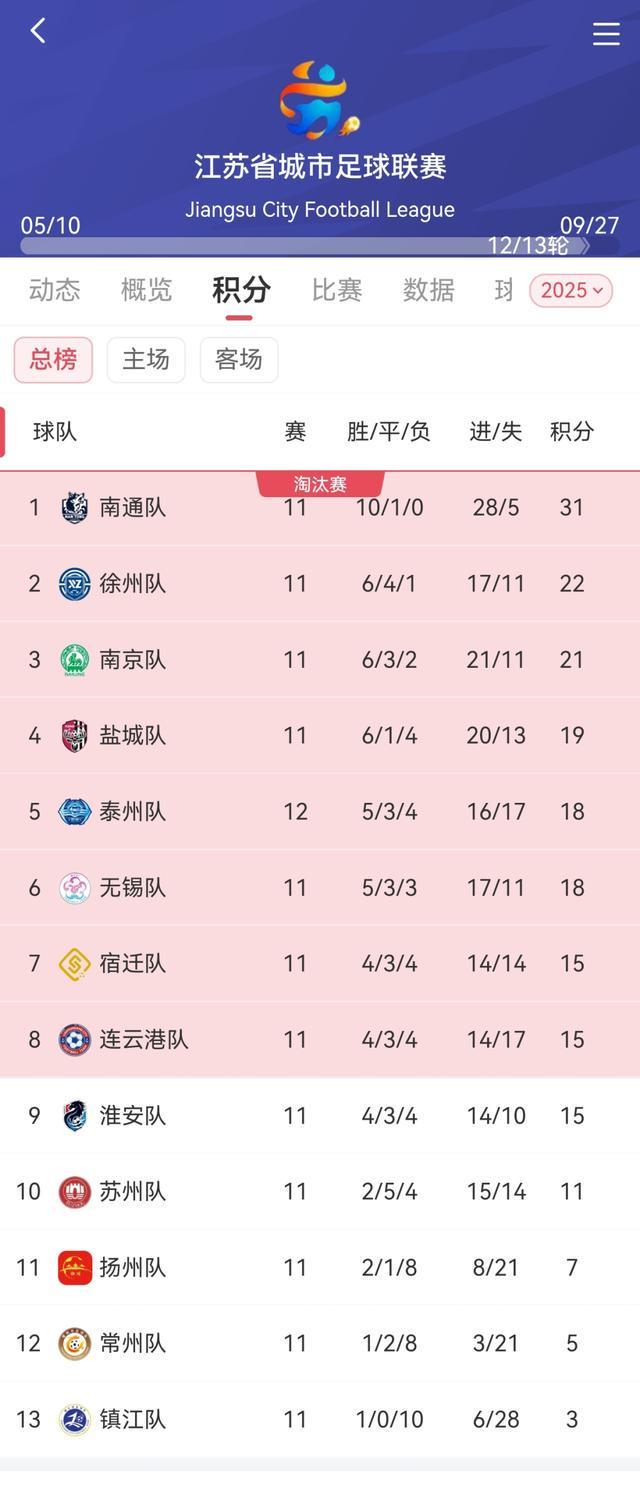Switch to the 动态 tab
This screenshot has height=1492, width=640.
[x=54, y=290]
